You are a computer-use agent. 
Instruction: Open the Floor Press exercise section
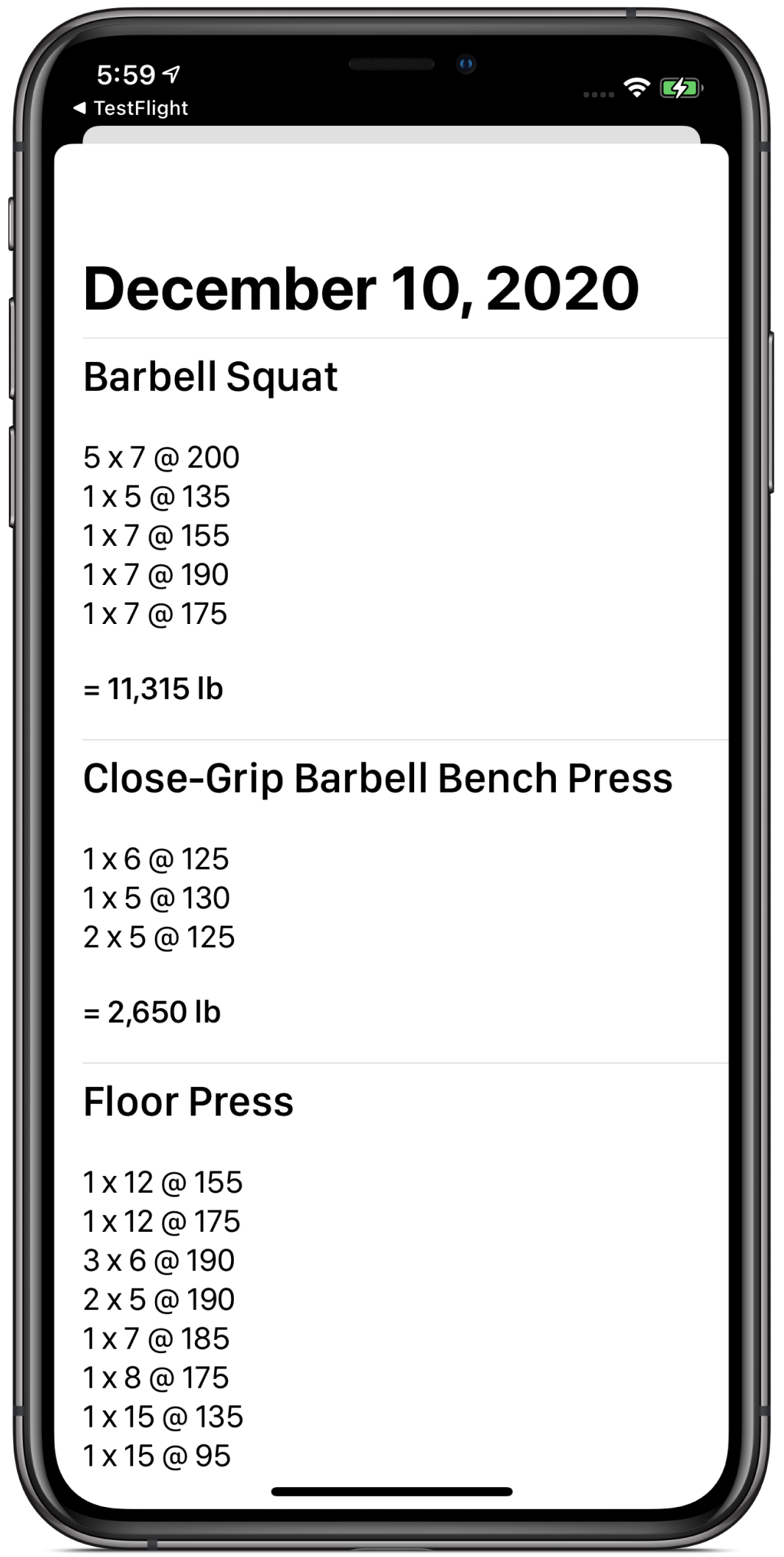click(188, 1101)
